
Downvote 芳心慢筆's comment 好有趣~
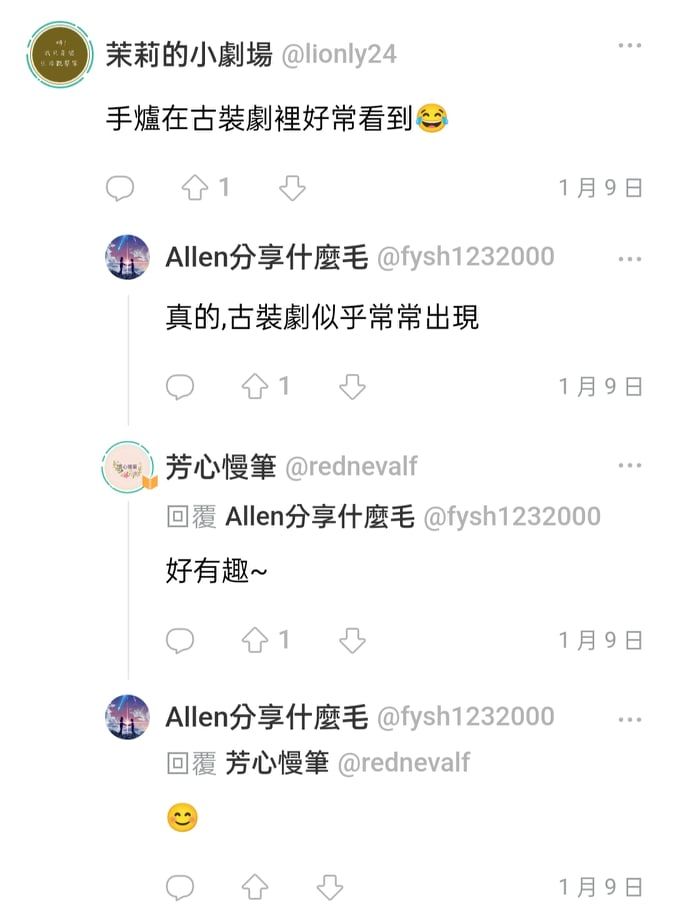point(352,640)
